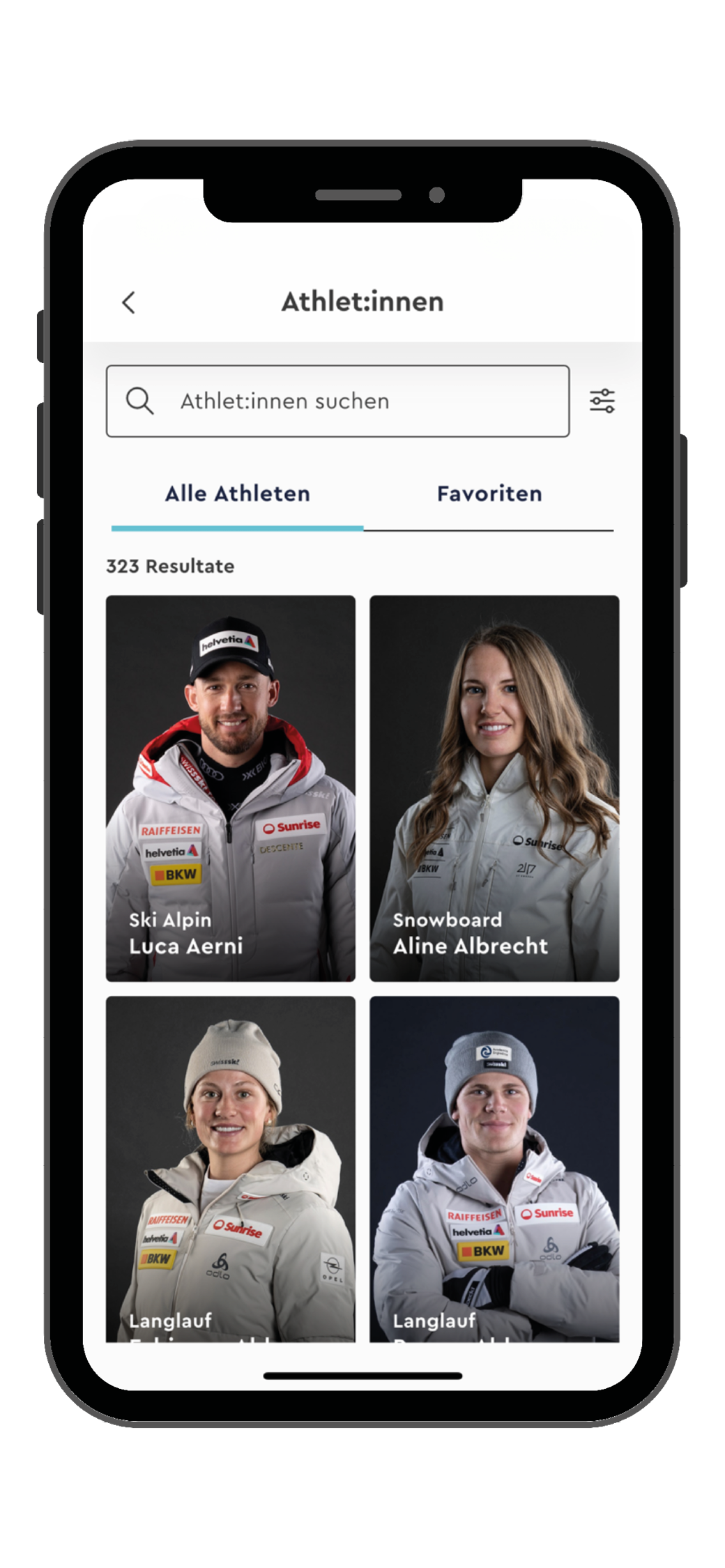Navigate back using the chevron arrow
The height and width of the screenshot is (1568, 725).
(x=128, y=302)
